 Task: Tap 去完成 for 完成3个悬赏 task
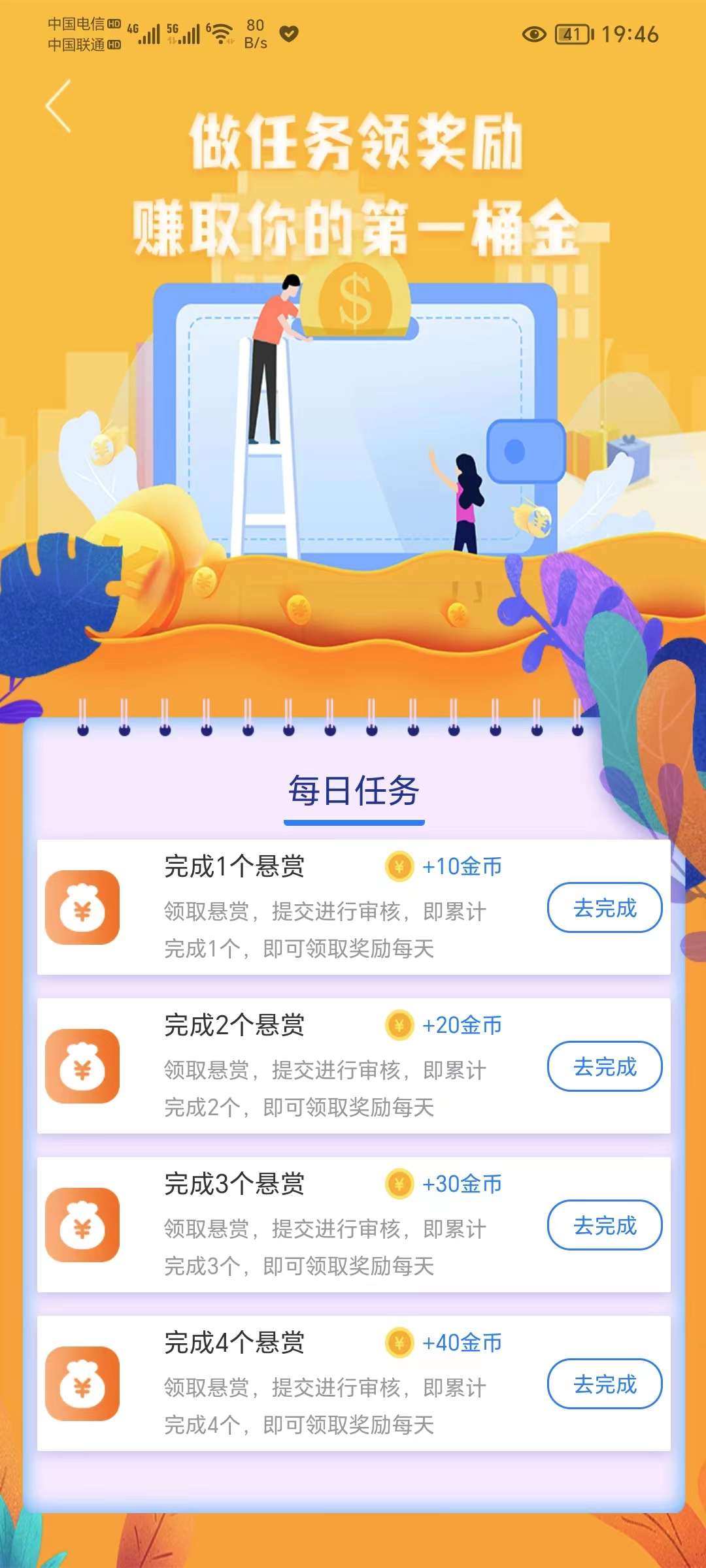point(604,1225)
